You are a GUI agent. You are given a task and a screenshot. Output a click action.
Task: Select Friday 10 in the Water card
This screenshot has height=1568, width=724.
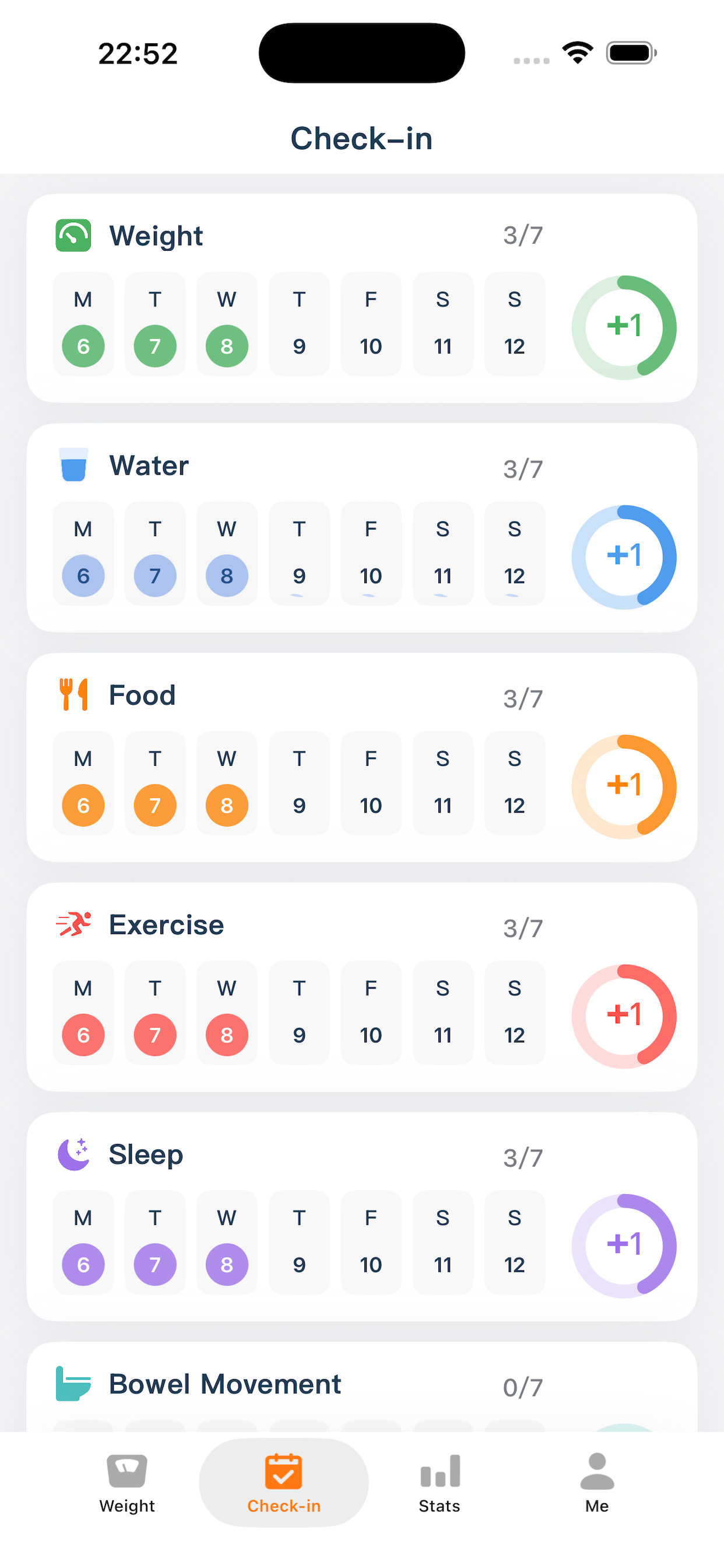pos(371,554)
